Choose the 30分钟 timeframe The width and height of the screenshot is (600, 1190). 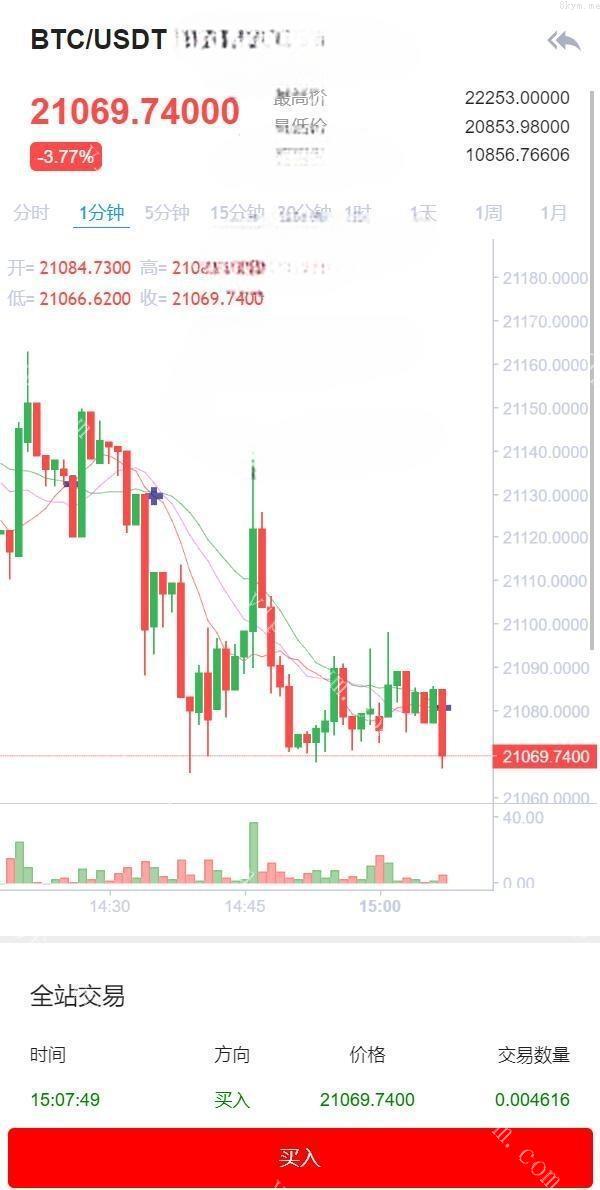303,213
